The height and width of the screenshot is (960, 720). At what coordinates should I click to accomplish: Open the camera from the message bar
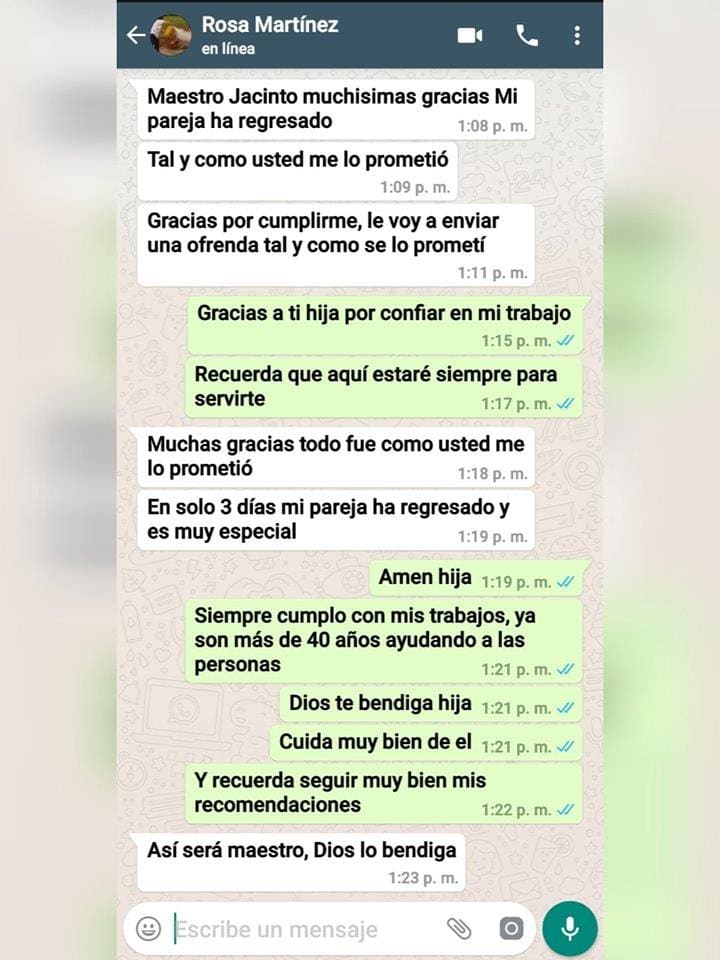pyautogui.click(x=511, y=929)
